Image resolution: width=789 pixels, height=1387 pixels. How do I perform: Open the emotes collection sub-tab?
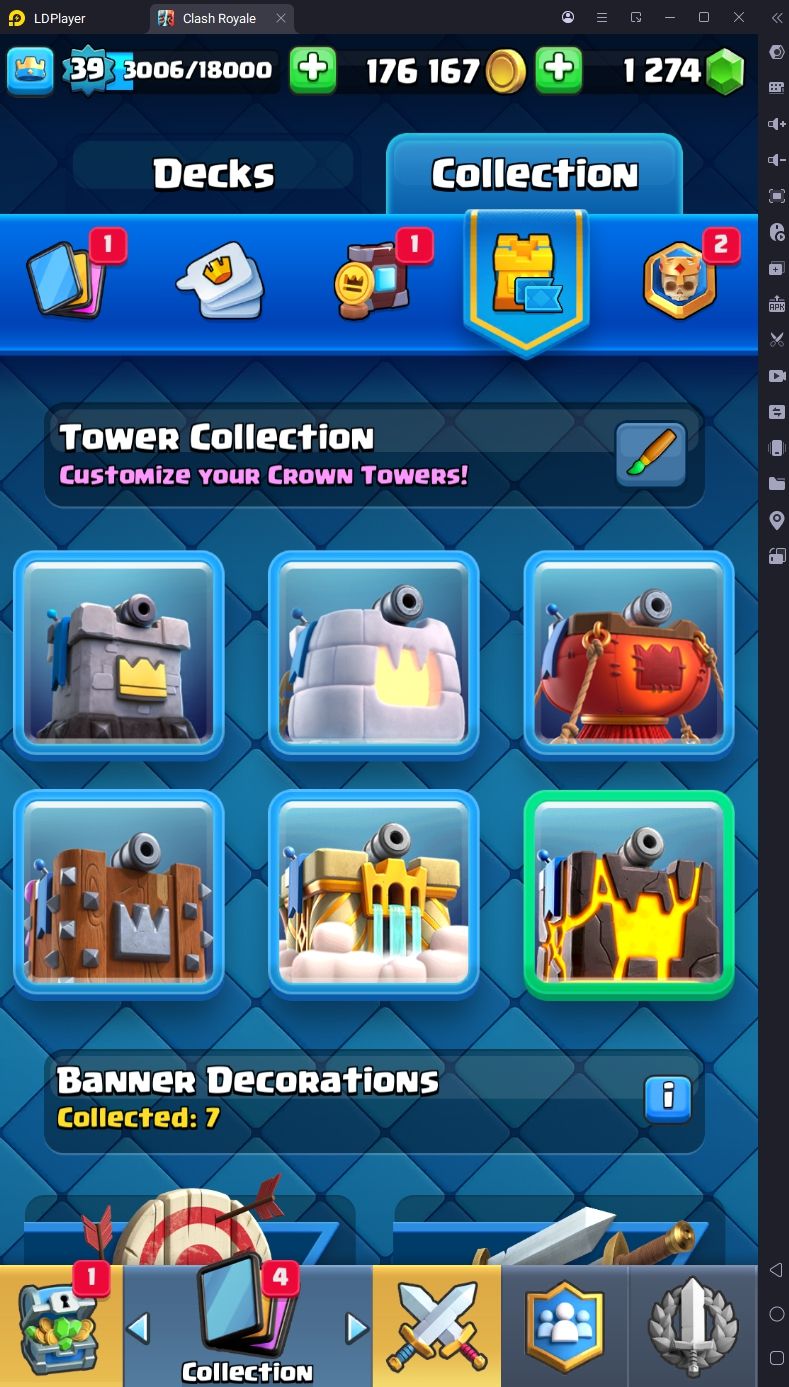coord(221,281)
